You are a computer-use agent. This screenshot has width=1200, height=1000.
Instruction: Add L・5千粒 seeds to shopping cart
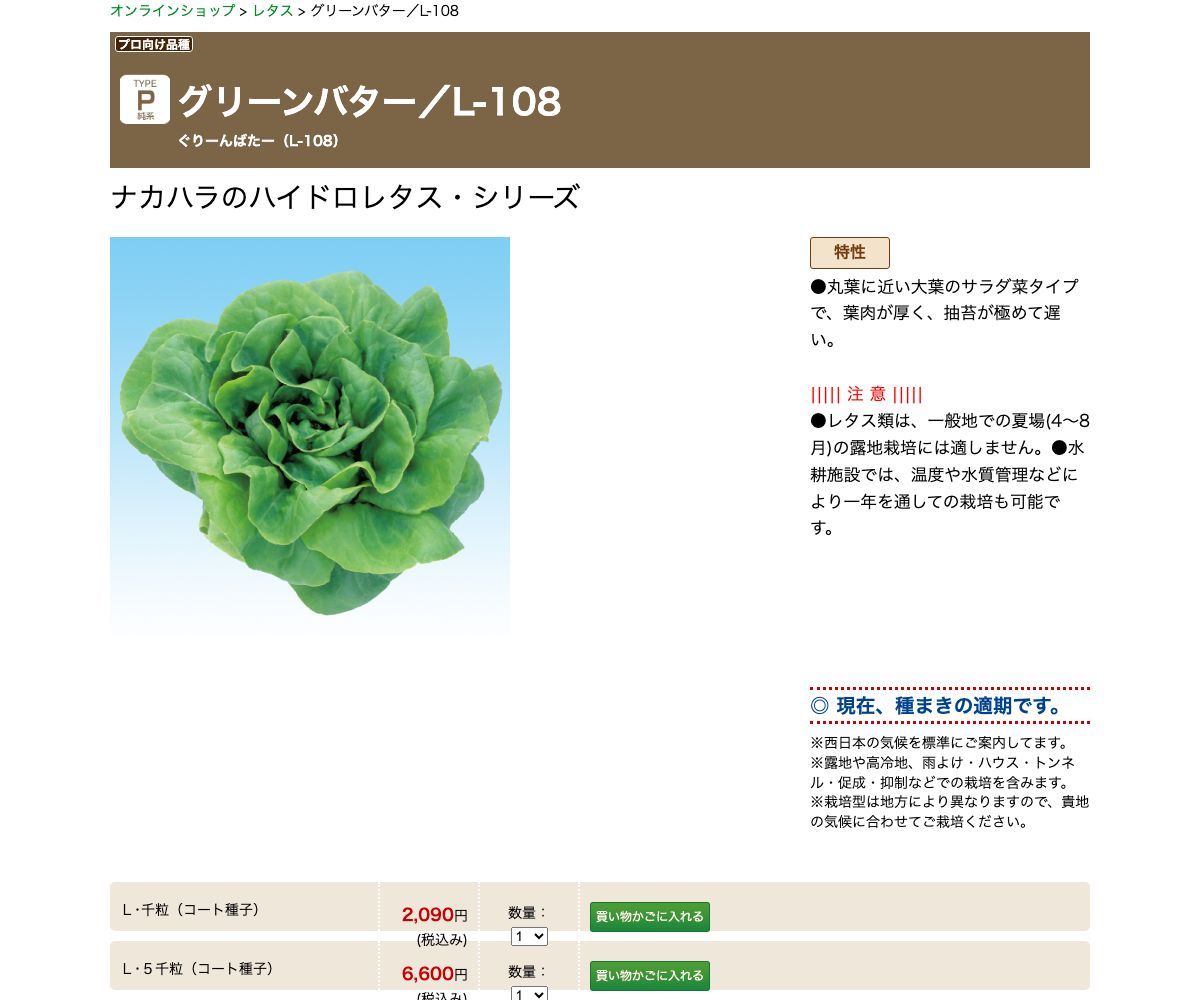point(649,975)
